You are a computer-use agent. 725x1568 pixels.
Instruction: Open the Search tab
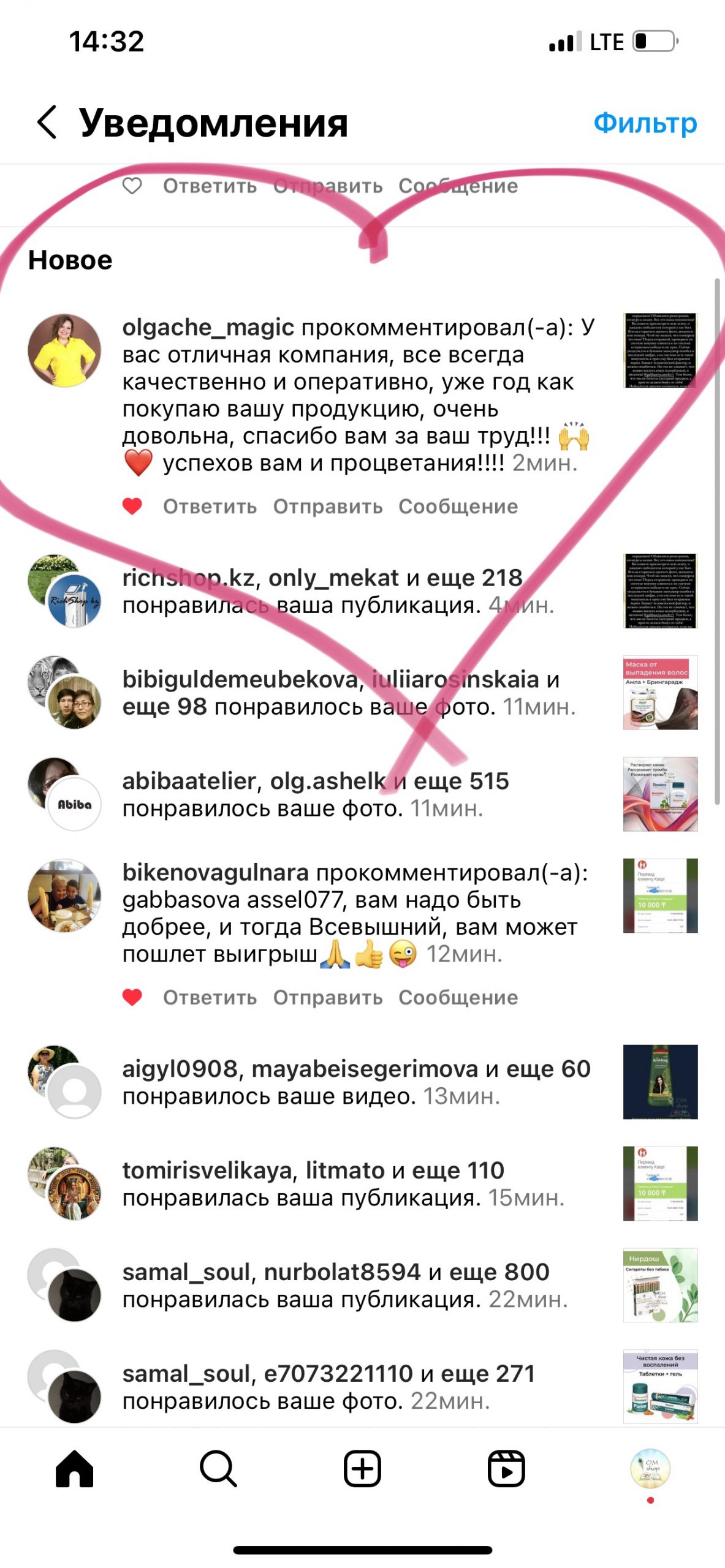(218, 1469)
